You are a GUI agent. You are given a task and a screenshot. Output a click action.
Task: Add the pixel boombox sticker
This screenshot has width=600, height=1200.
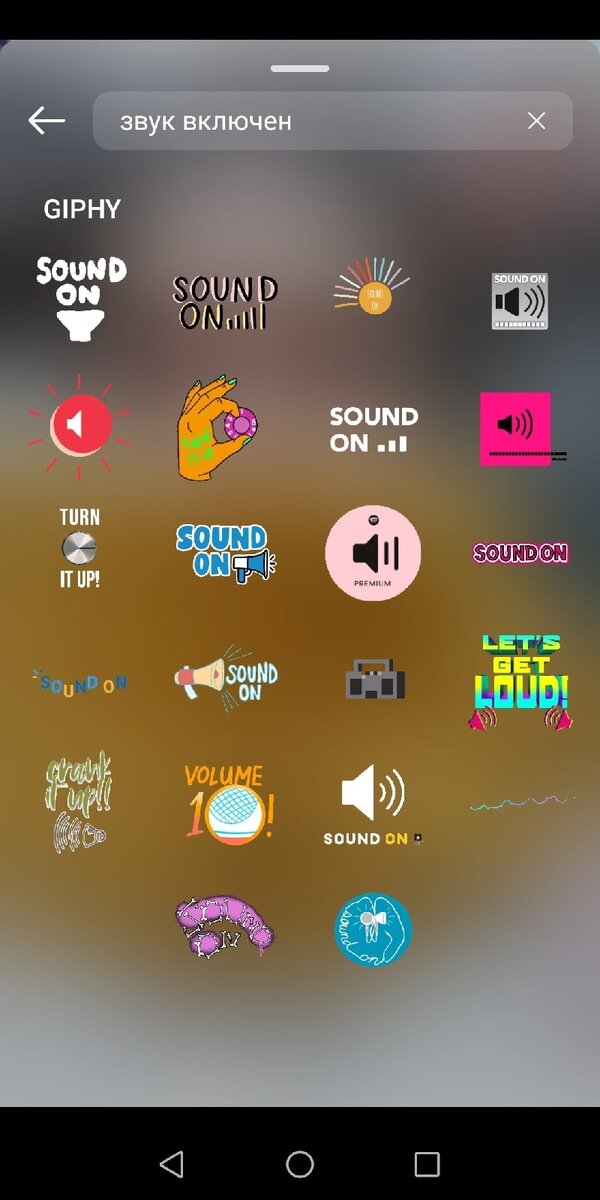pyautogui.click(x=373, y=681)
